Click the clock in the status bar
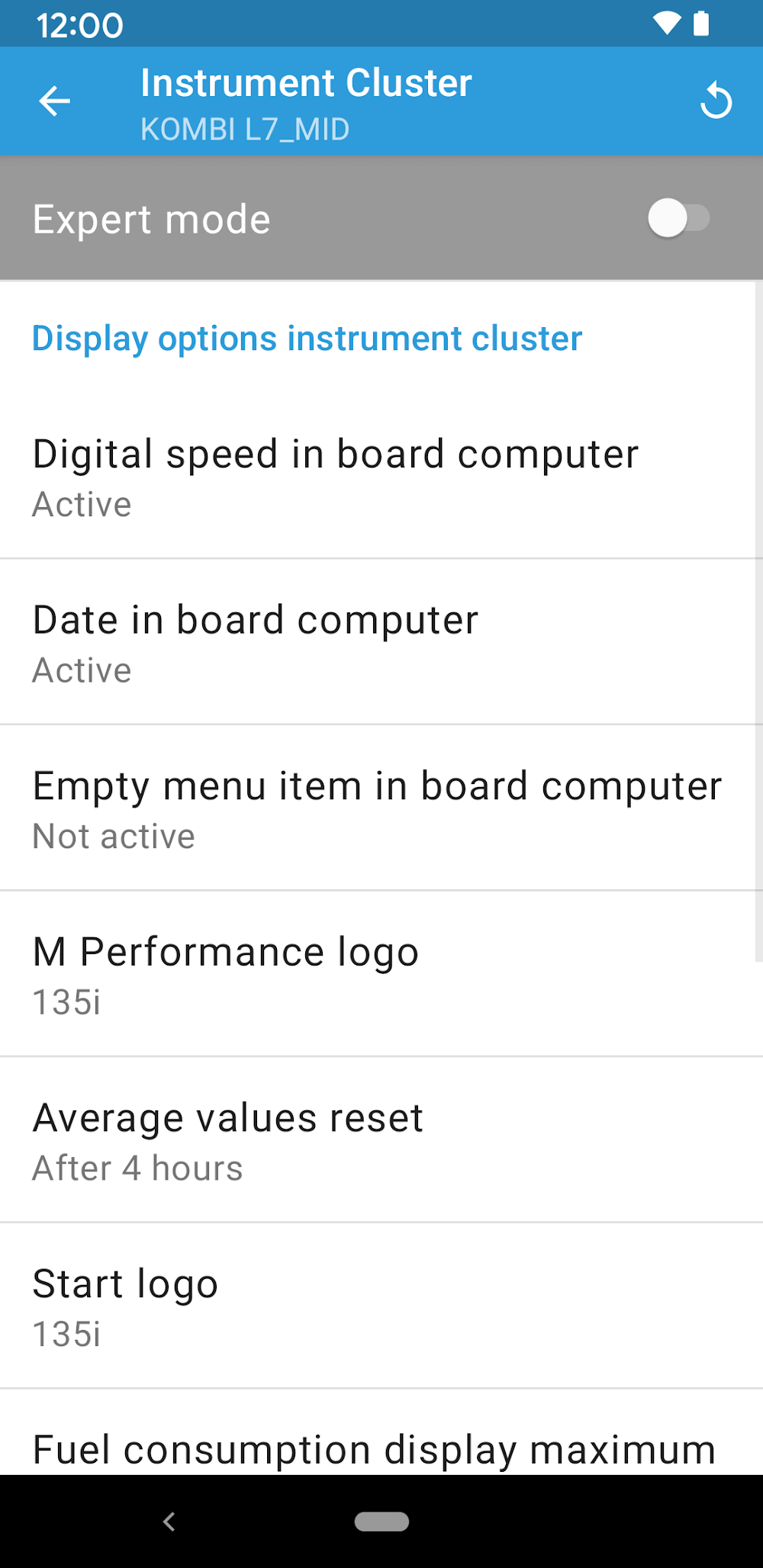 [x=79, y=24]
